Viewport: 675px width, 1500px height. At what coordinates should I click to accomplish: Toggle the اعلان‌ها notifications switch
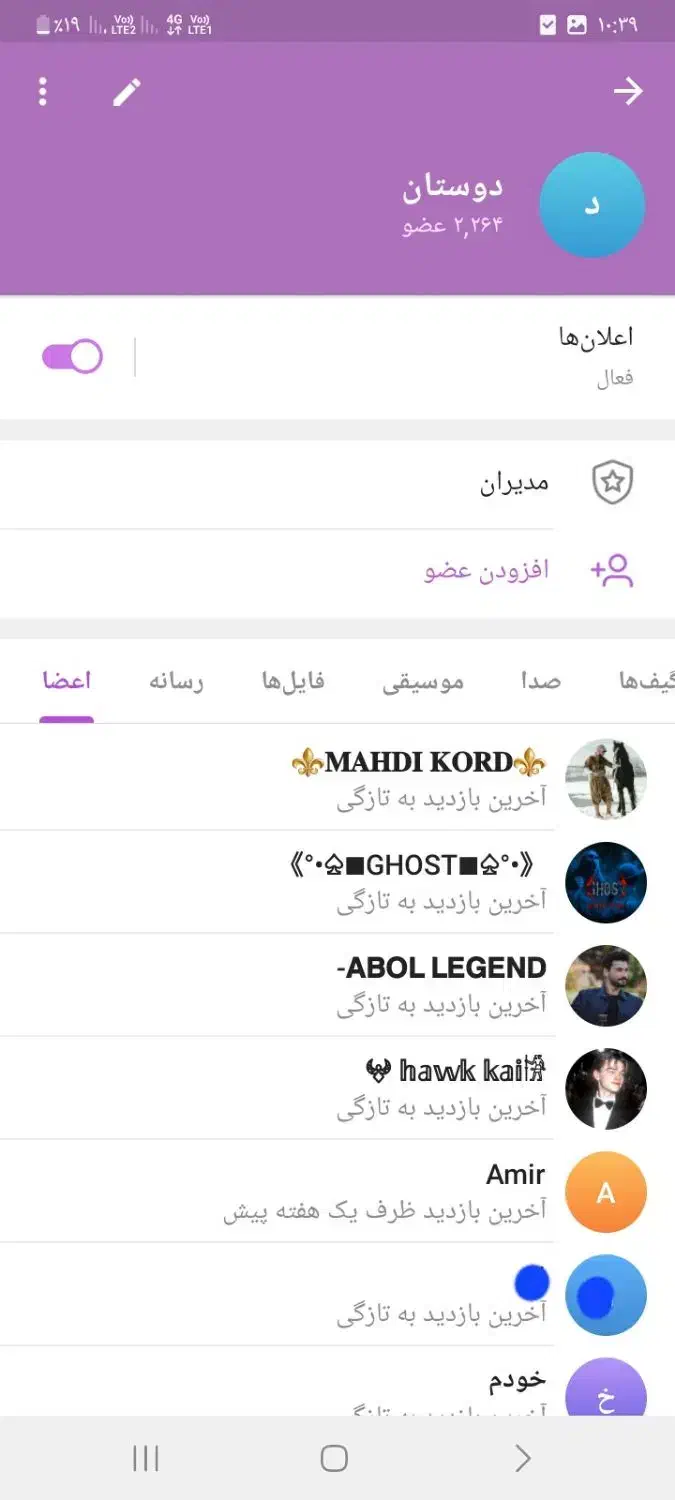[x=72, y=357]
